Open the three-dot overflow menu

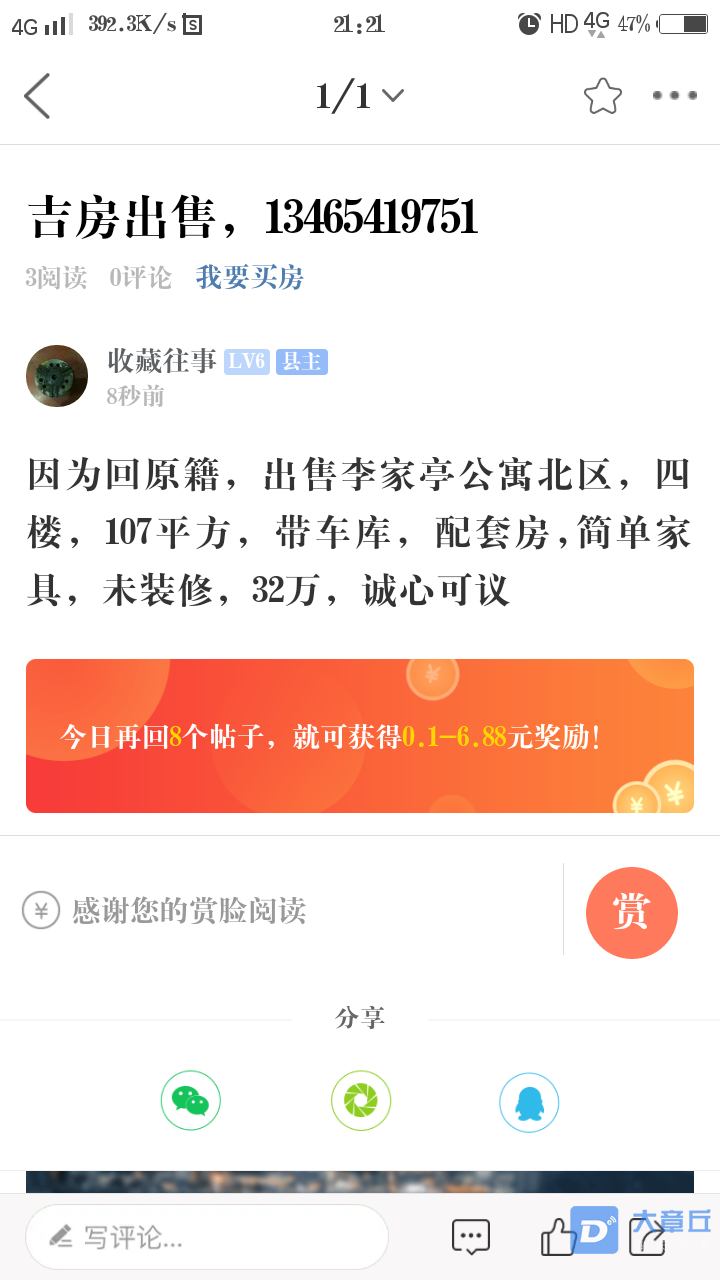674,96
